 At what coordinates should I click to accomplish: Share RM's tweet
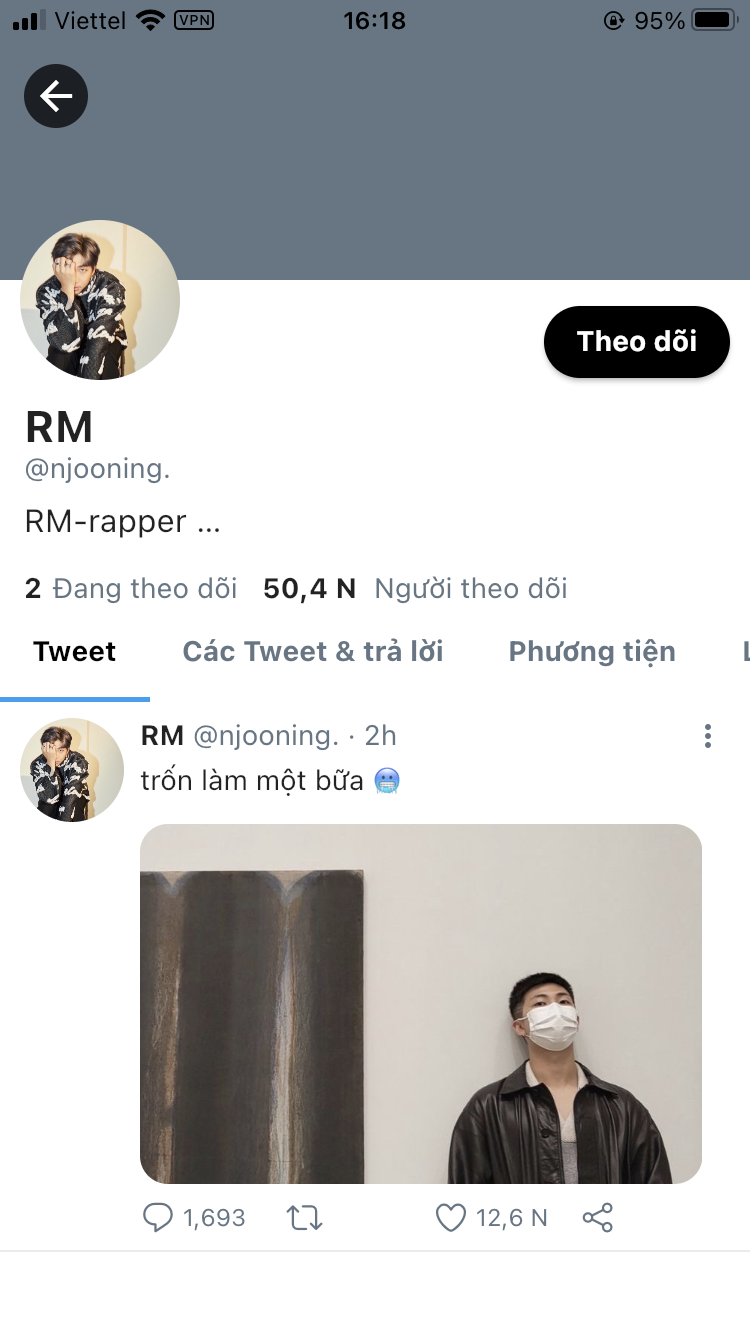click(x=597, y=1217)
